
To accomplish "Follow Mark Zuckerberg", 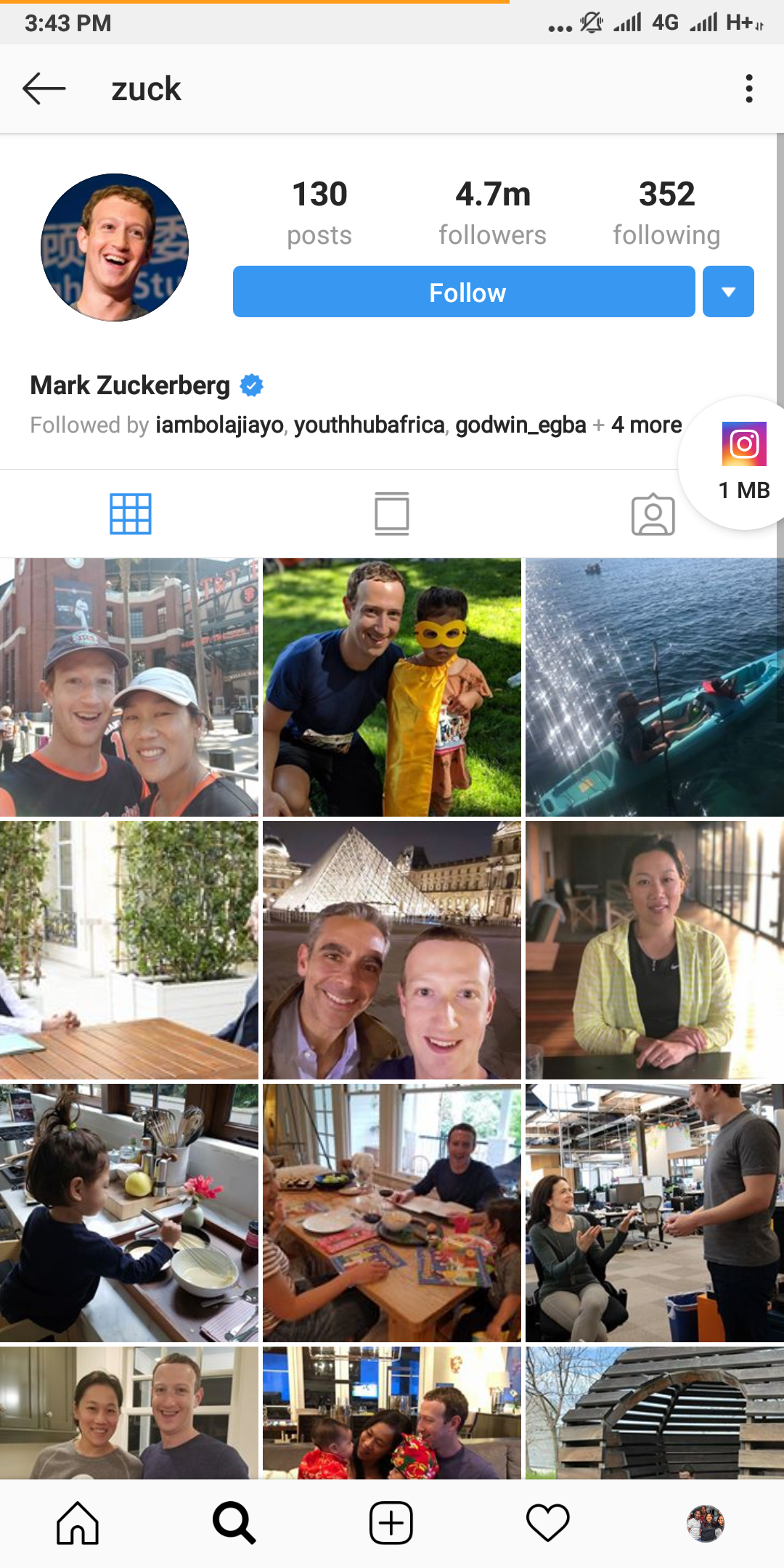I will click(463, 292).
